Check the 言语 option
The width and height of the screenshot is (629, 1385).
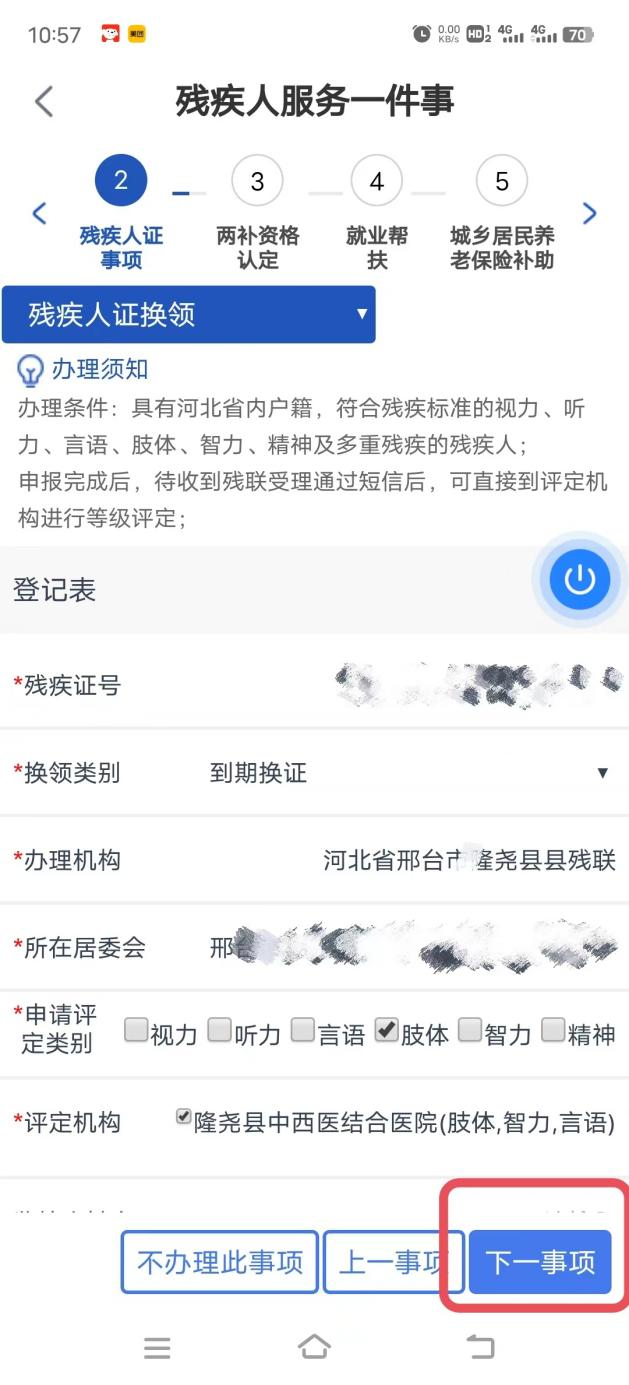[x=303, y=1030]
